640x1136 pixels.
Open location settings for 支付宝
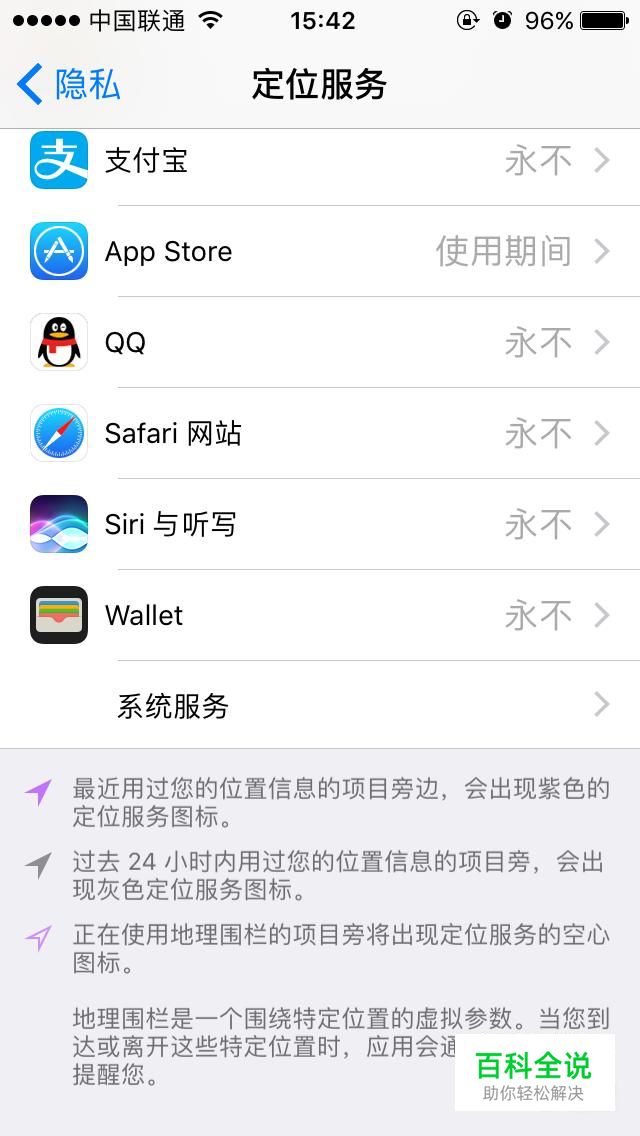(320, 161)
